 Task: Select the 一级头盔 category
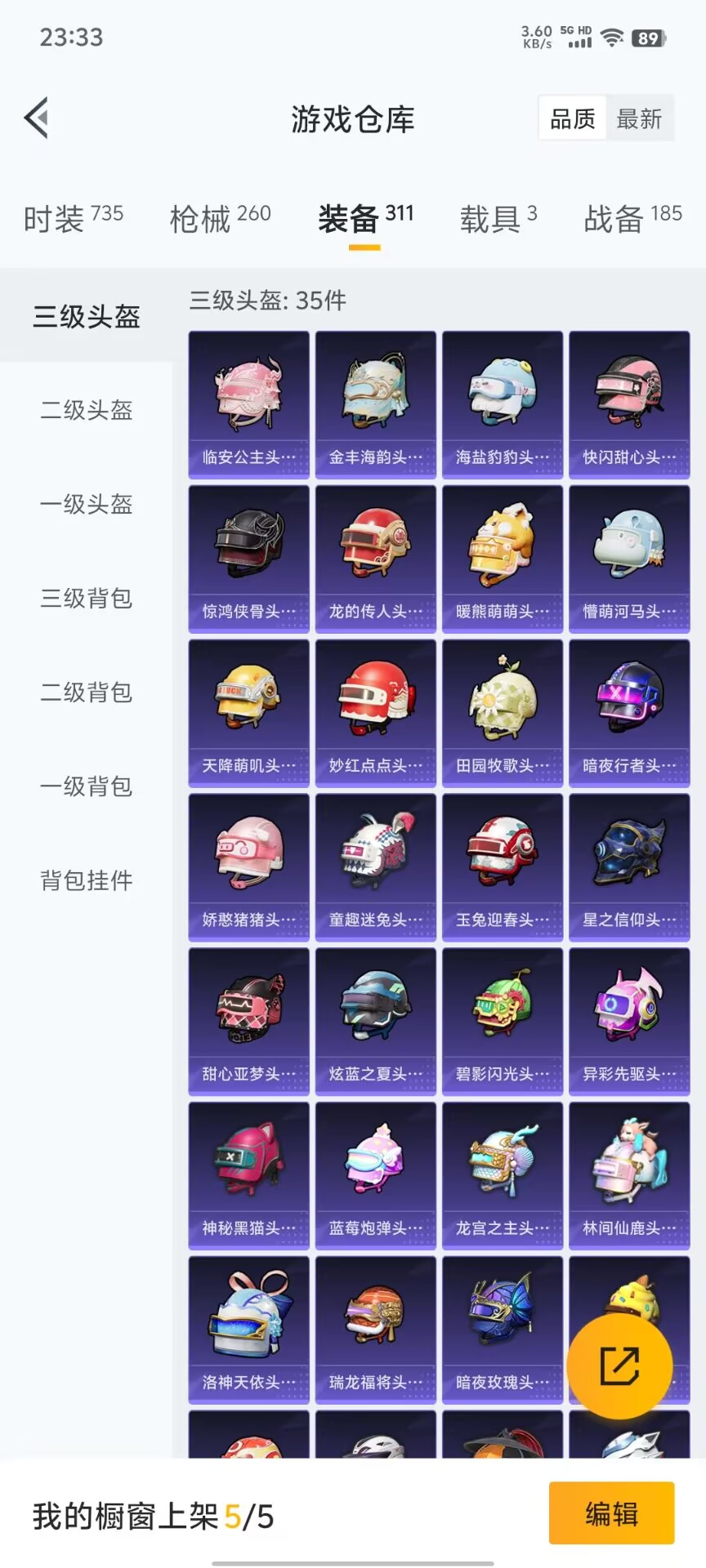pyautogui.click(x=87, y=504)
